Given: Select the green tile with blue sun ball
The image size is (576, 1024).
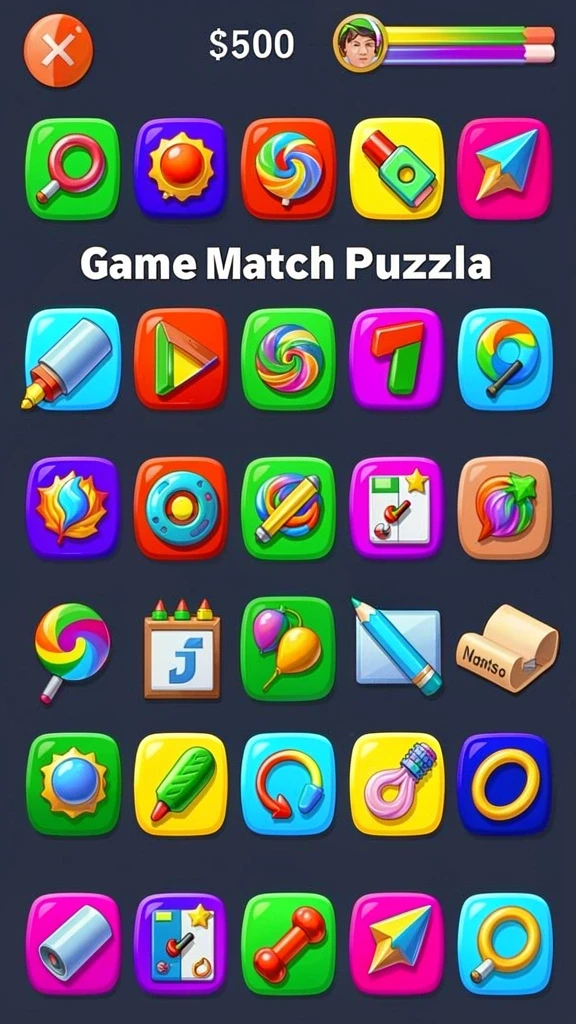Looking at the screenshot, I should (73, 784).
